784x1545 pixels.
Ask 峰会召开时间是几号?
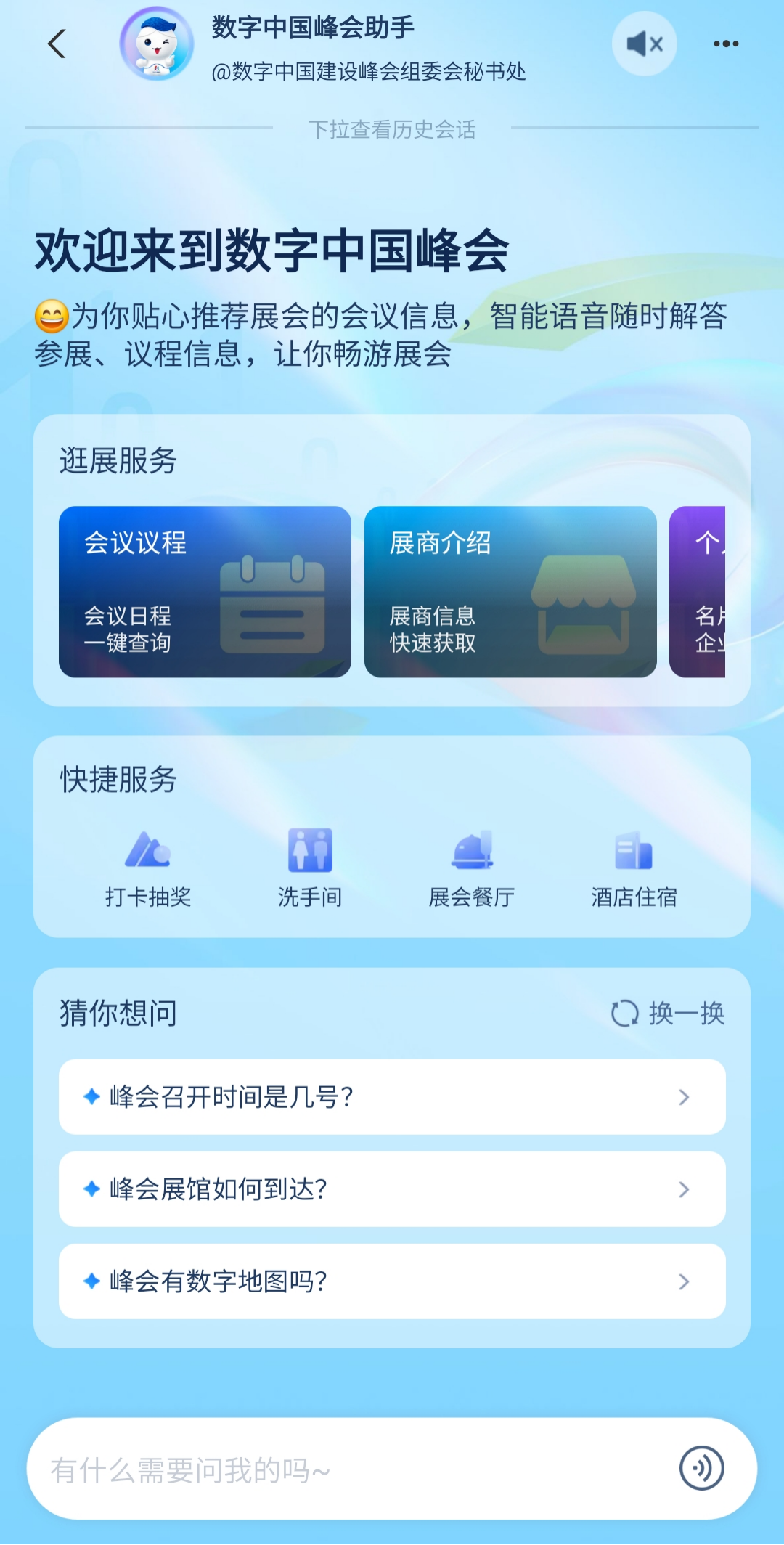(392, 1097)
